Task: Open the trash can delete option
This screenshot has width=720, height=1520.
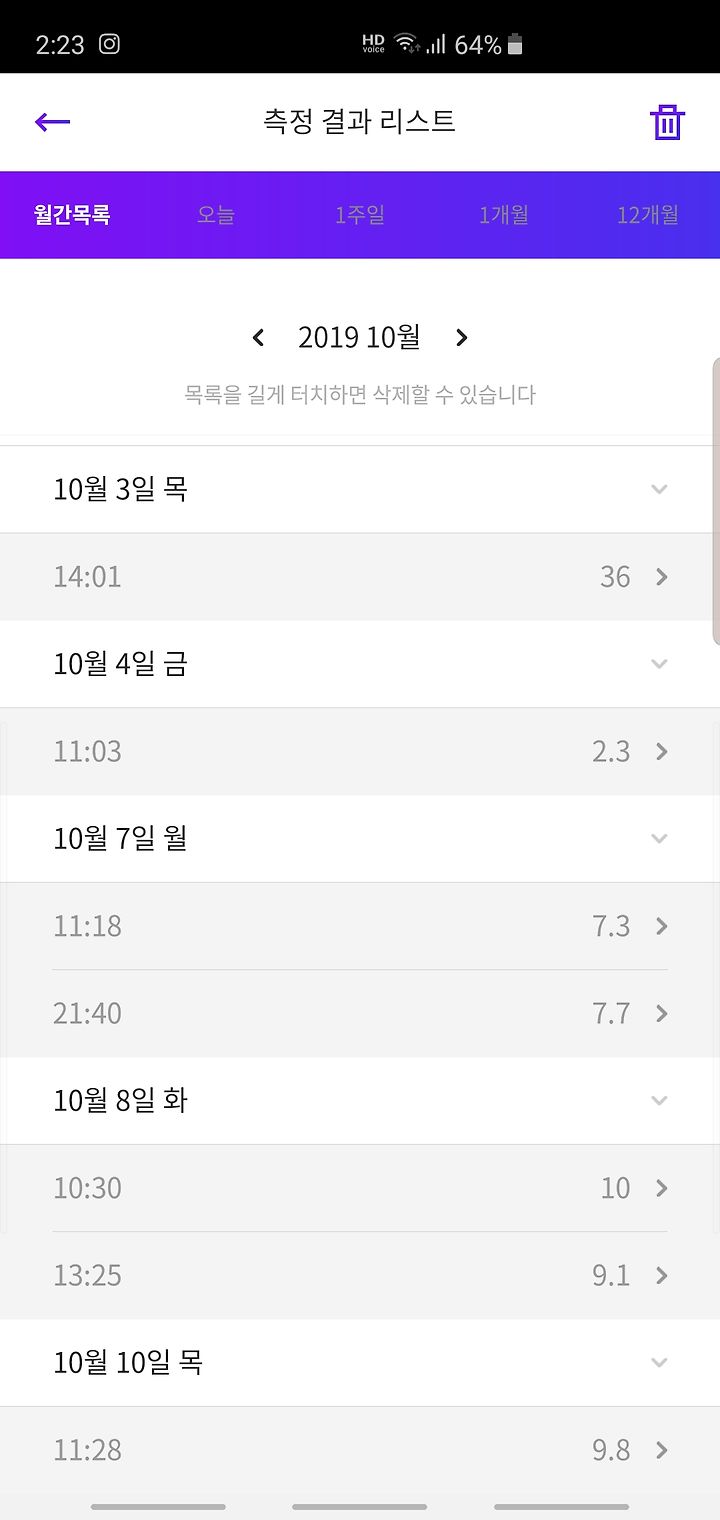Action: pos(667,122)
